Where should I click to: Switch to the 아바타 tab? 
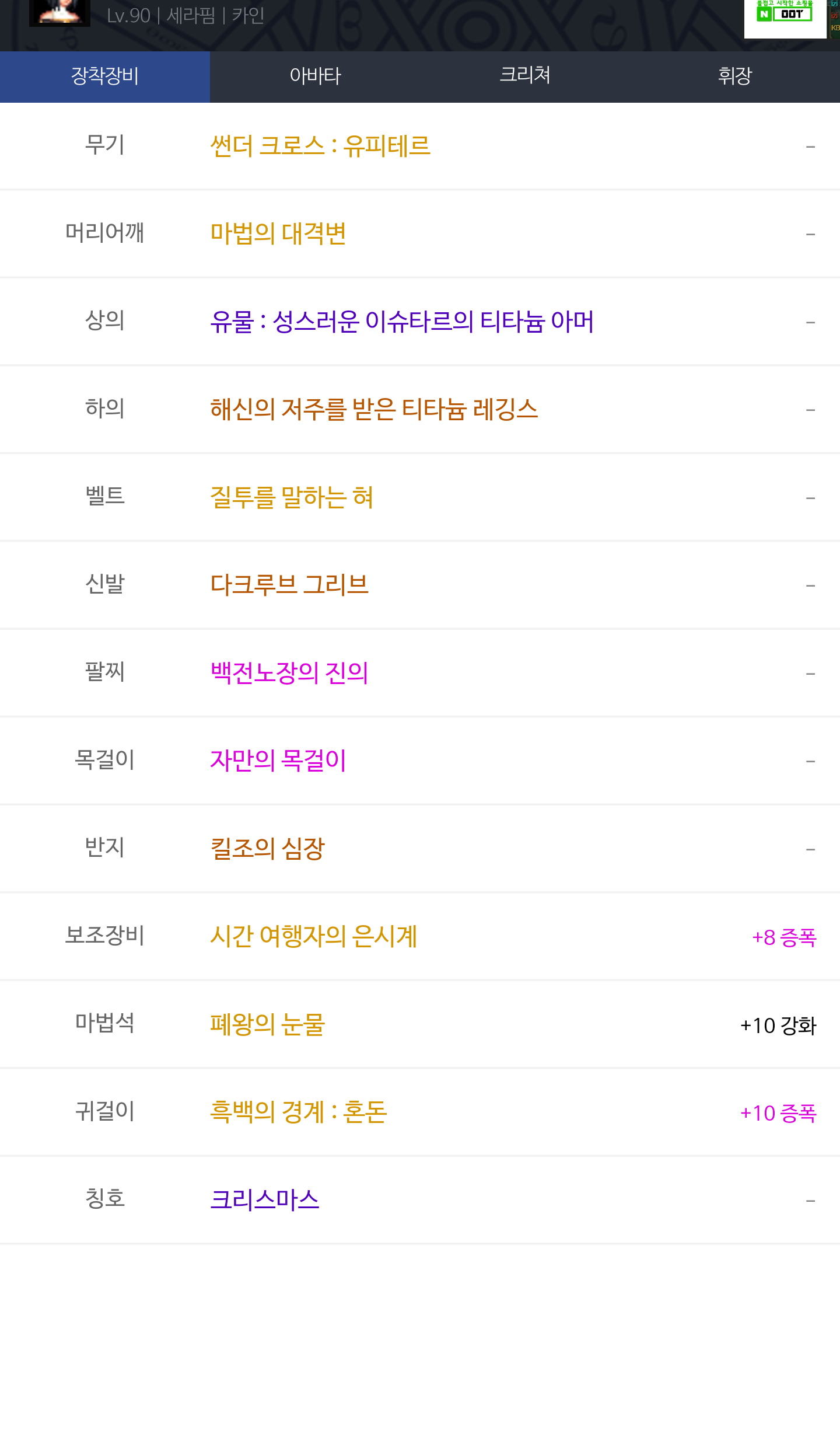(x=315, y=76)
